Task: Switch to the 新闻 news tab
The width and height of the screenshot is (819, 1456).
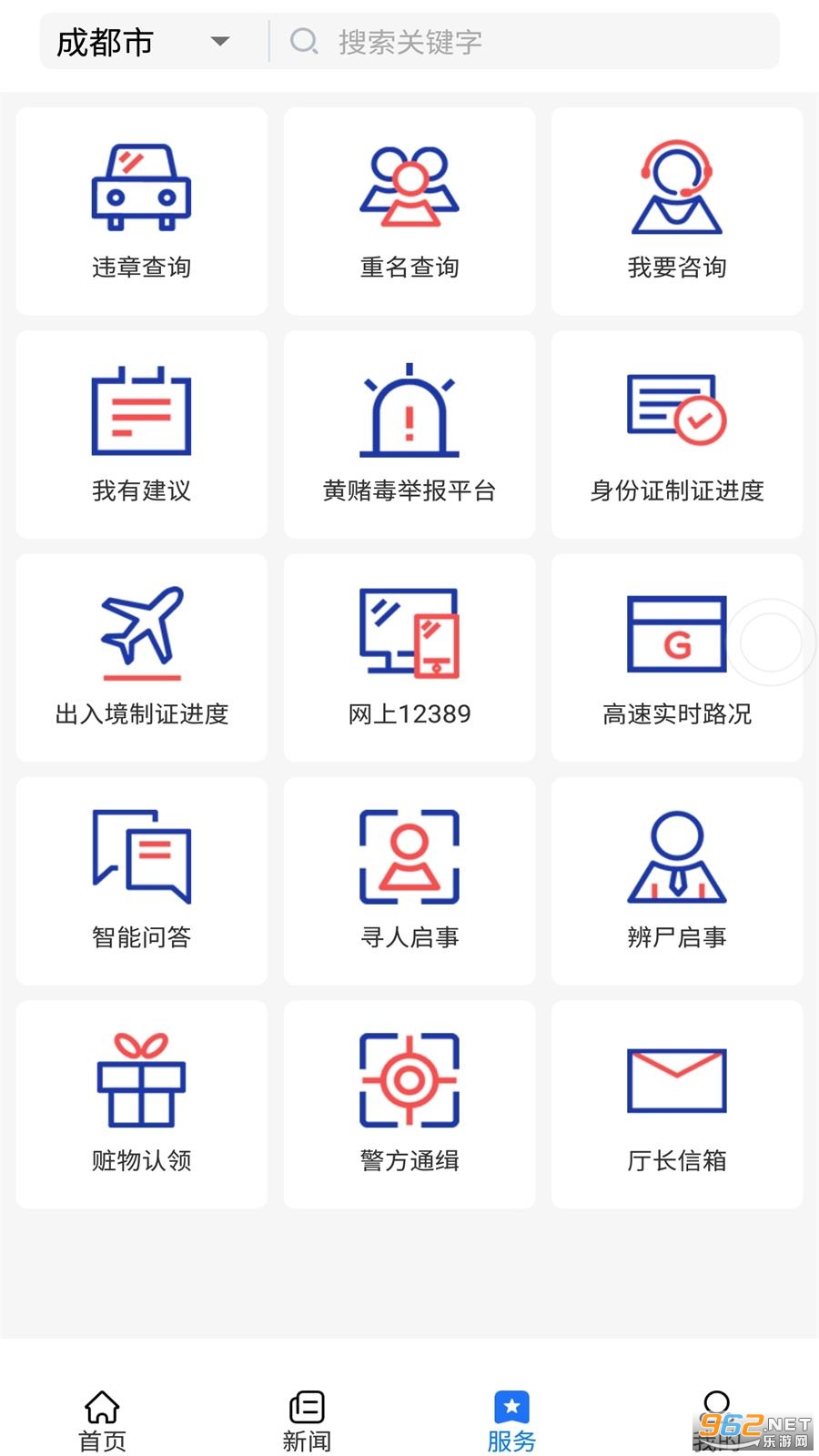Action: coord(307,1421)
